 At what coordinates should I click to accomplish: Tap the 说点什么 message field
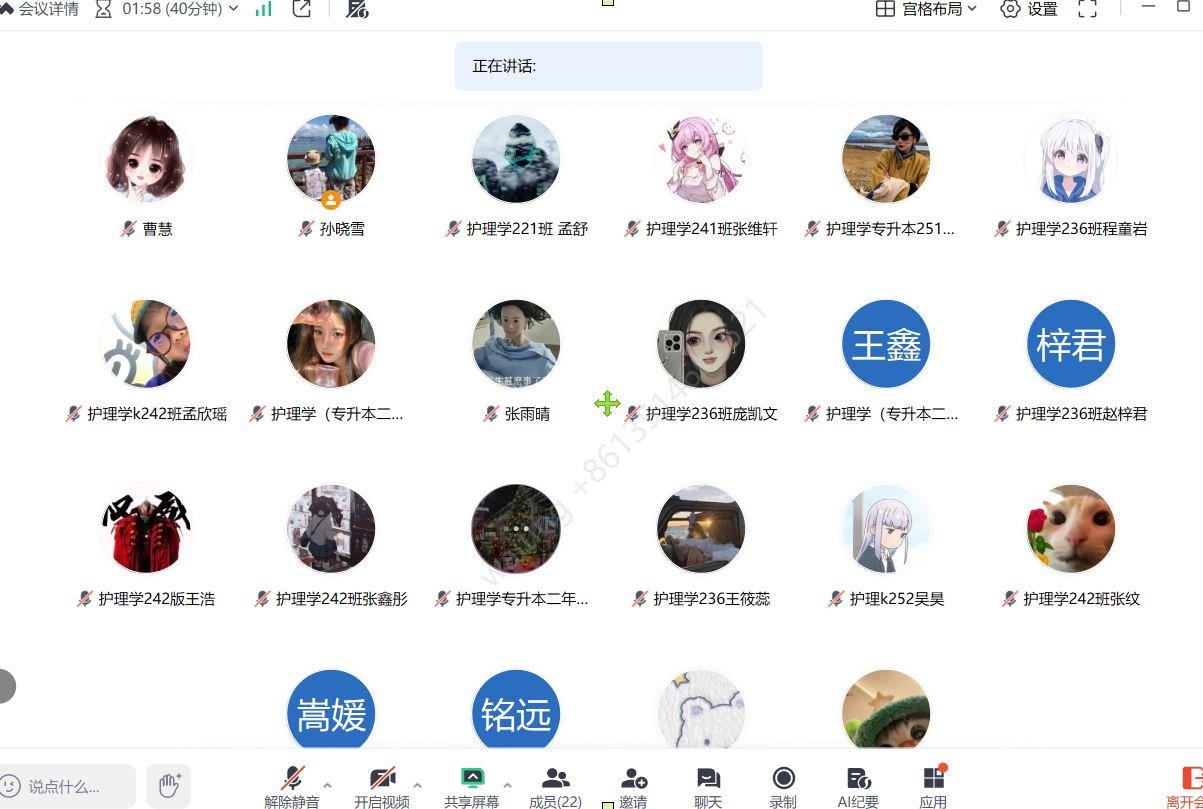click(x=66, y=786)
